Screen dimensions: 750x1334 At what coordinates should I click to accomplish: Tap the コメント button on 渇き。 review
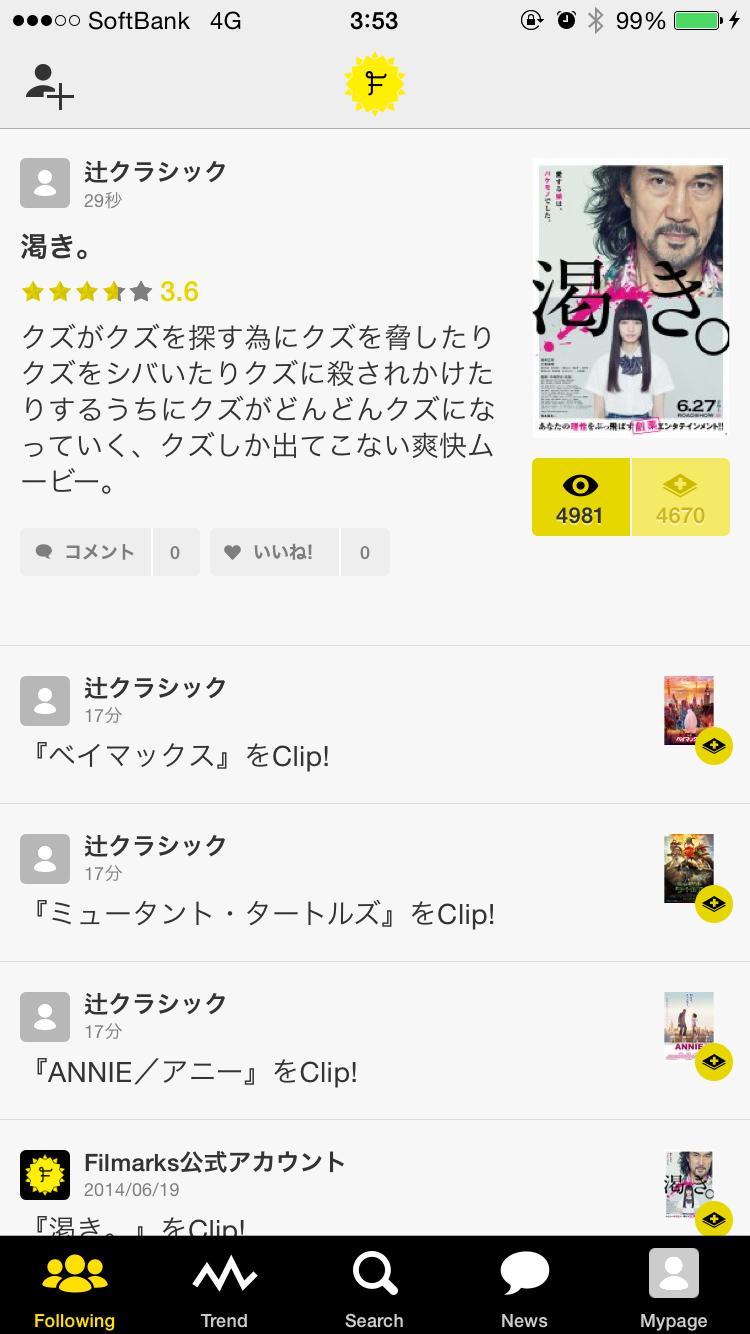coord(86,552)
